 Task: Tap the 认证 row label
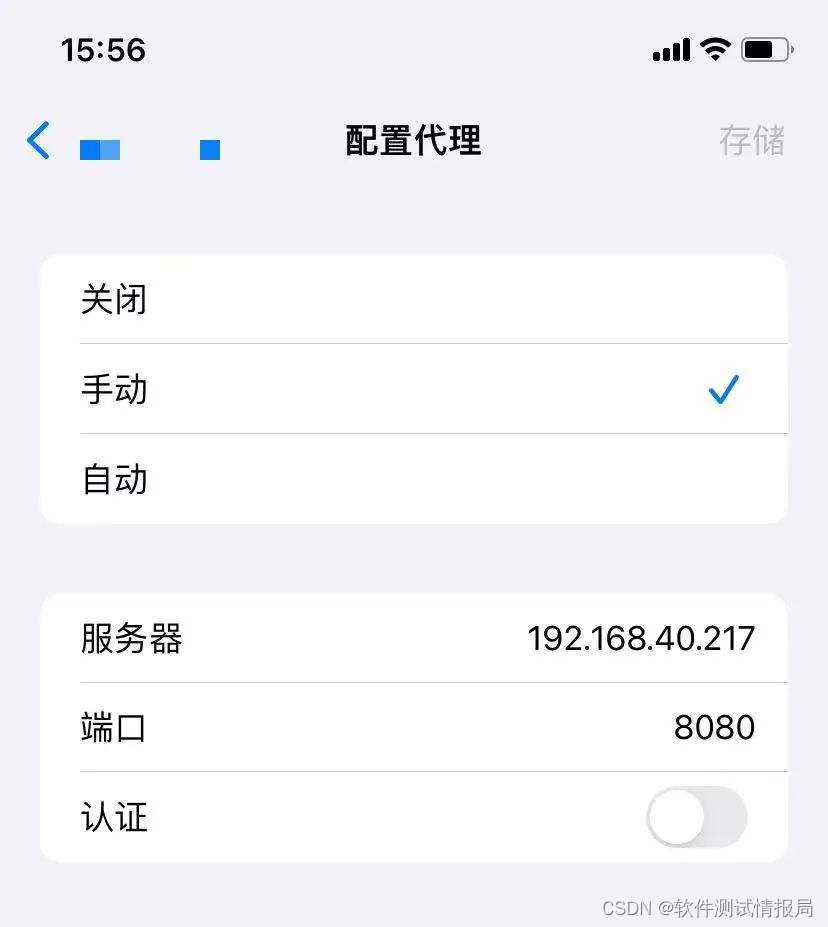(x=114, y=817)
